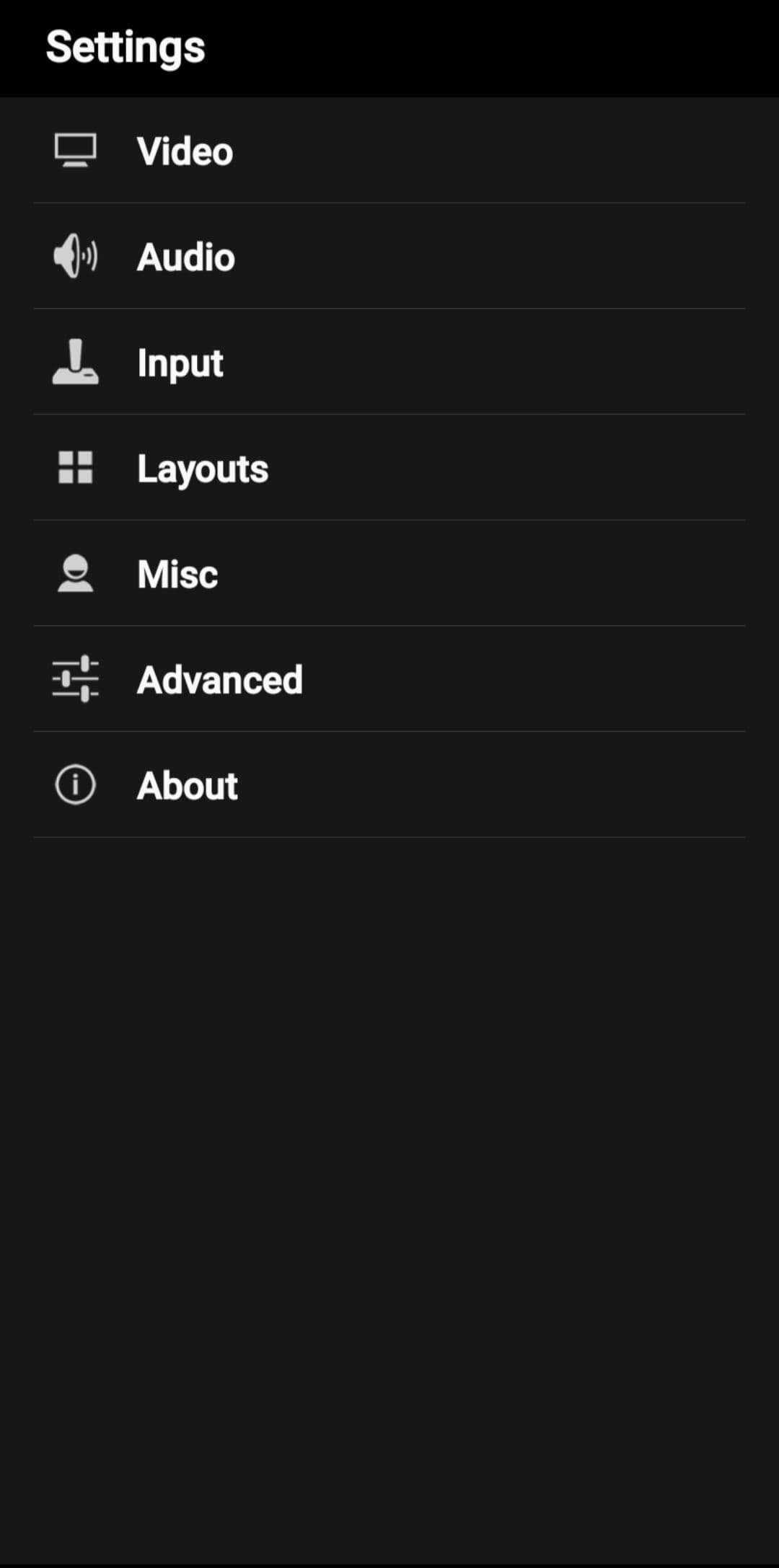The image size is (779, 1568).
Task: Select the speaker icon to adjust sound
Action: click(74, 257)
